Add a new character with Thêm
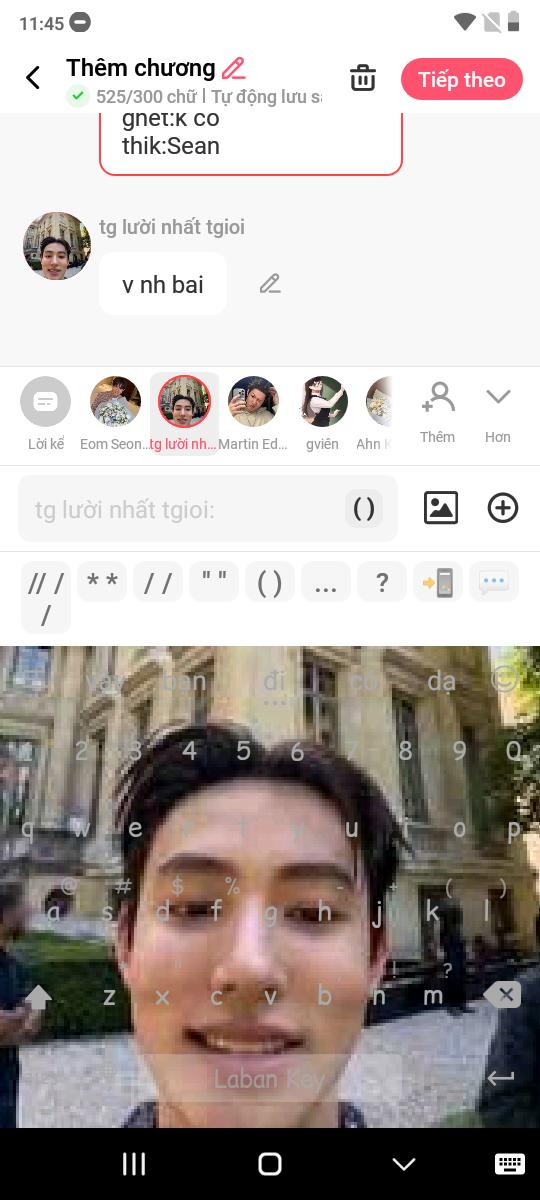Image resolution: width=540 pixels, height=1200 pixels. pyautogui.click(x=437, y=412)
